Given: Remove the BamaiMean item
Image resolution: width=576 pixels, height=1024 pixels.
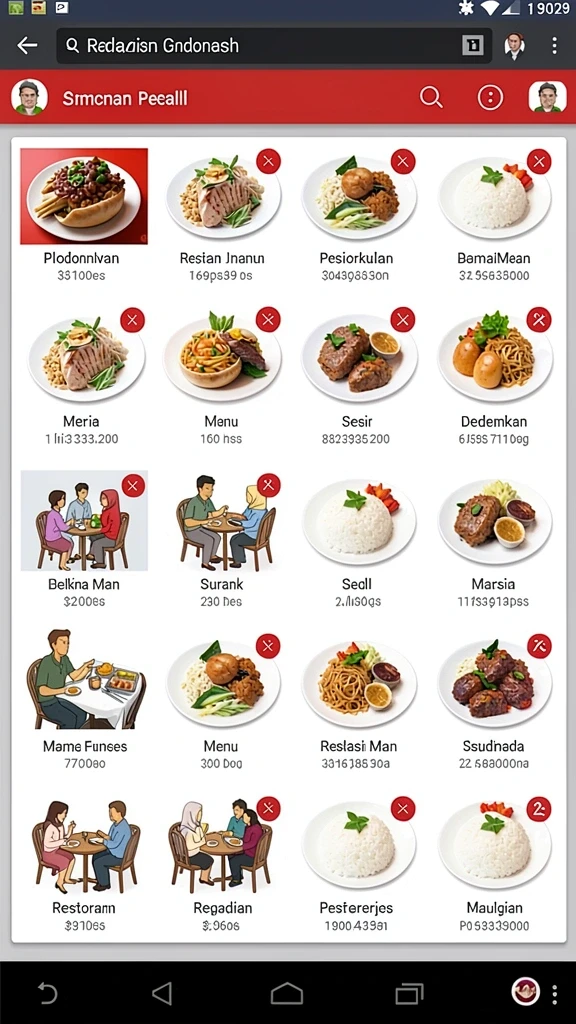Looking at the screenshot, I should [539, 161].
